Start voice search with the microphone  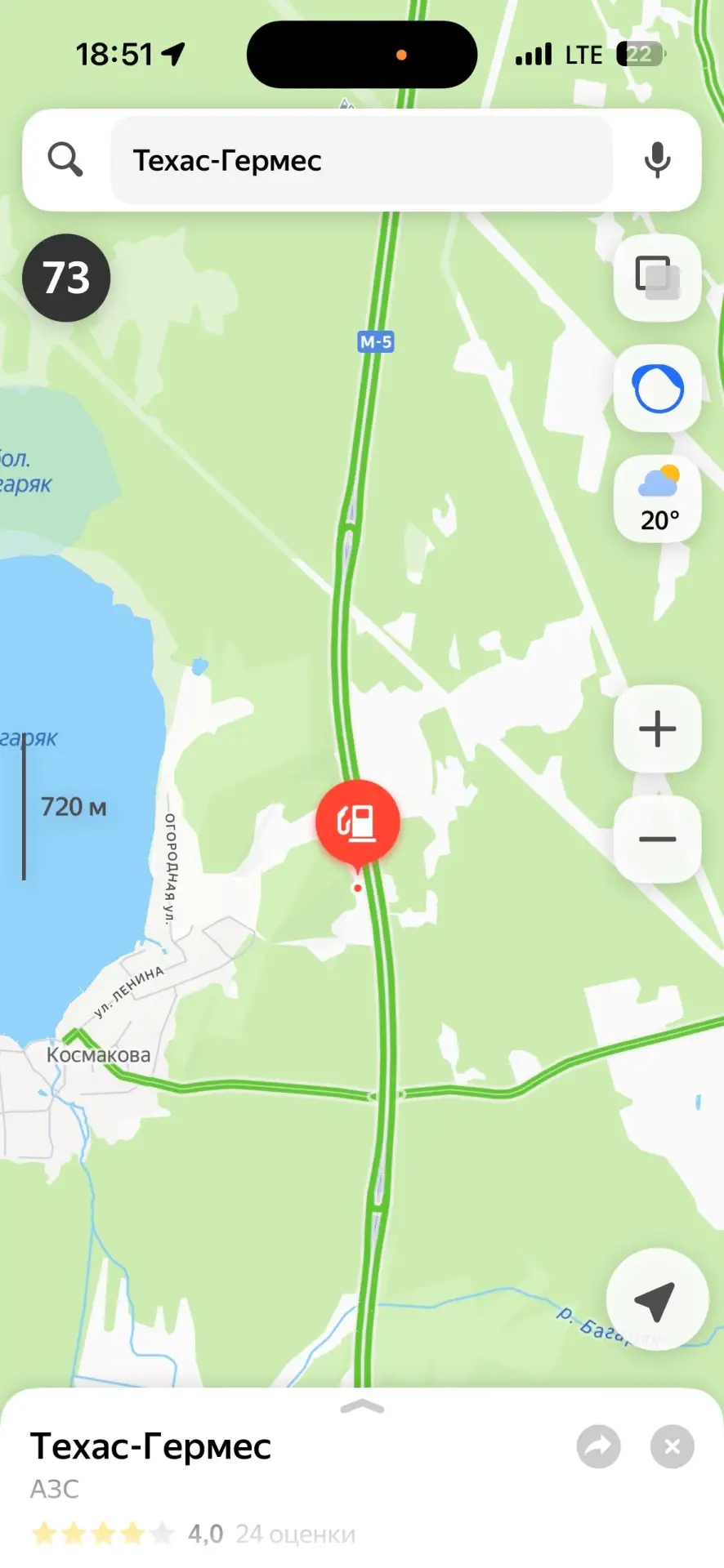coord(657,160)
